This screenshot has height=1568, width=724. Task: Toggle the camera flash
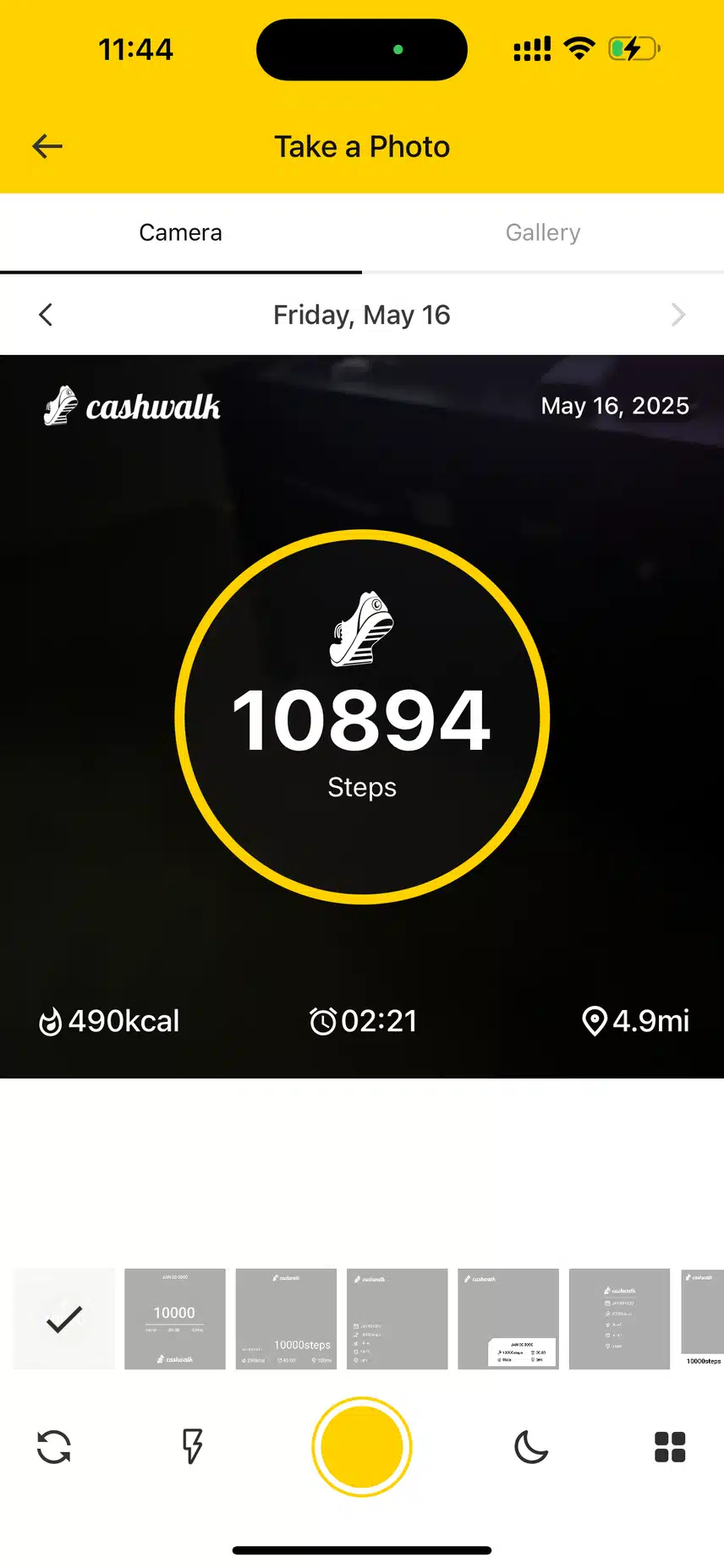coord(193,1446)
